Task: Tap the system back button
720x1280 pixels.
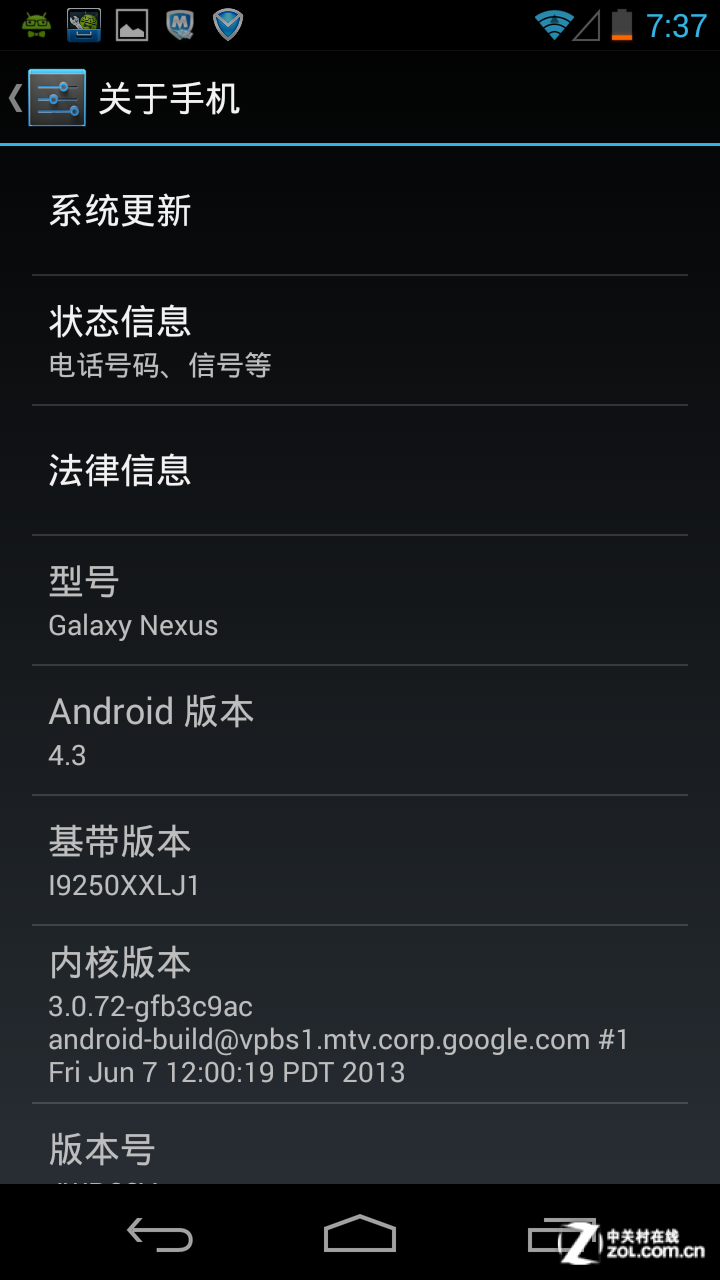Action: click(x=160, y=1236)
